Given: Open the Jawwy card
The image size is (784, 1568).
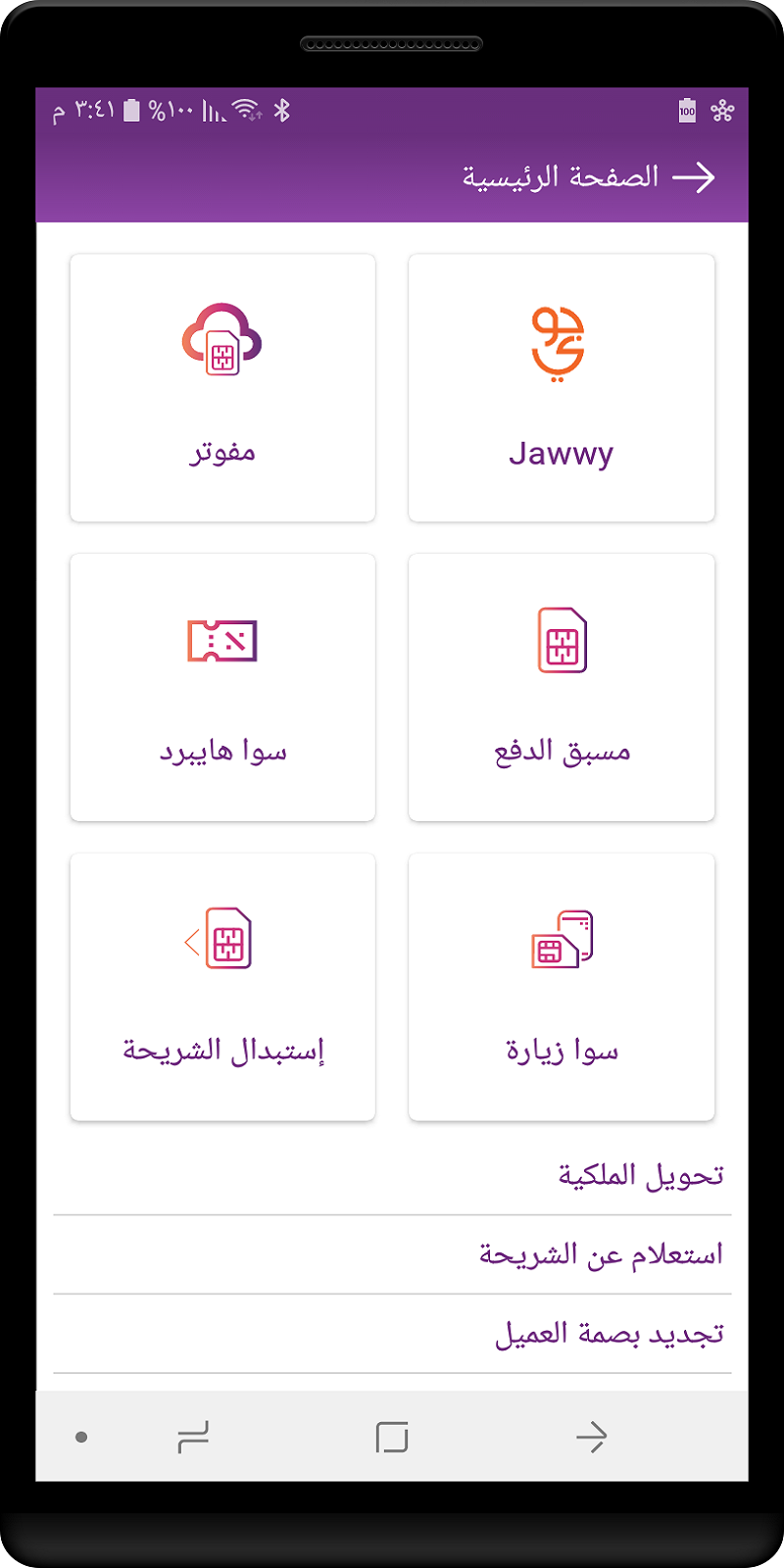Looking at the screenshot, I should [561, 388].
